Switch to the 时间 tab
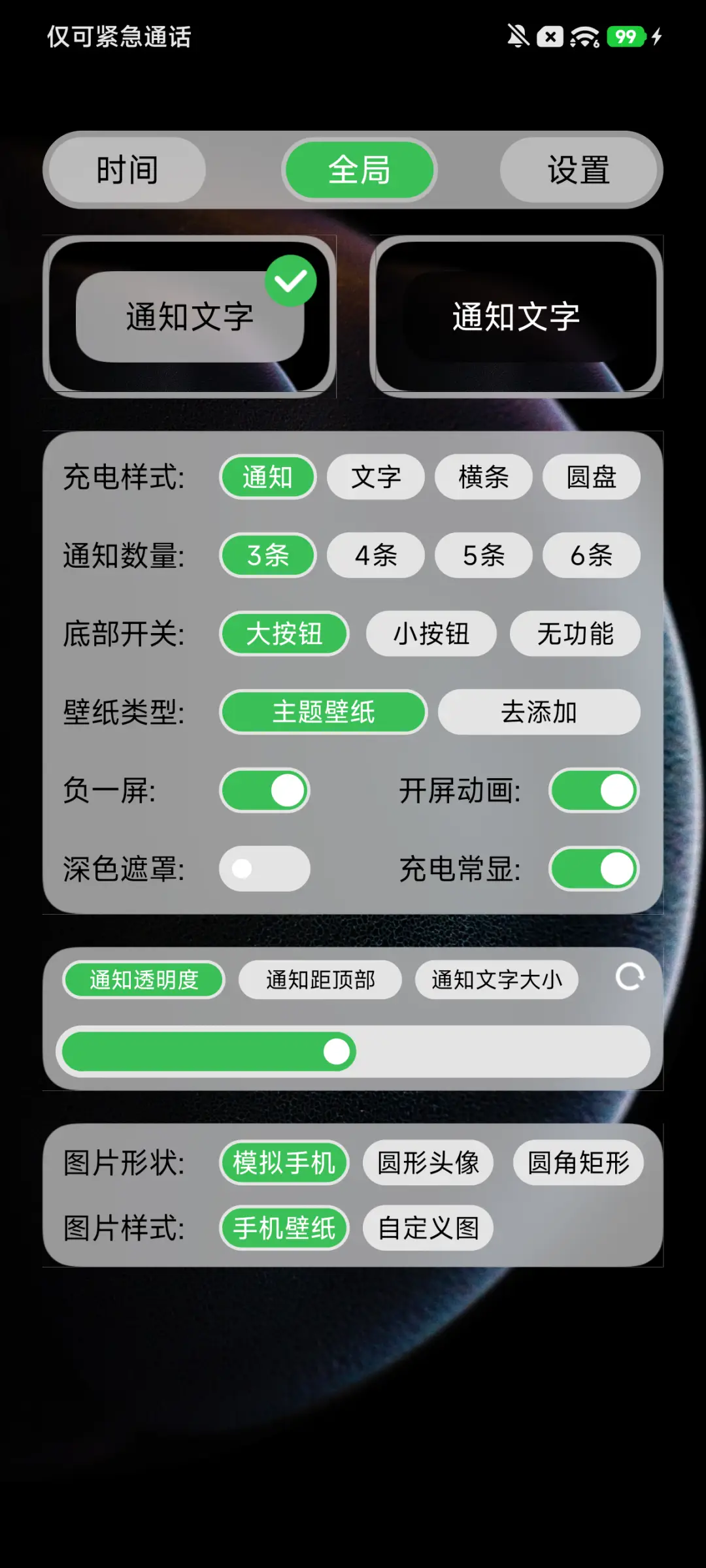706x1568 pixels. point(127,170)
